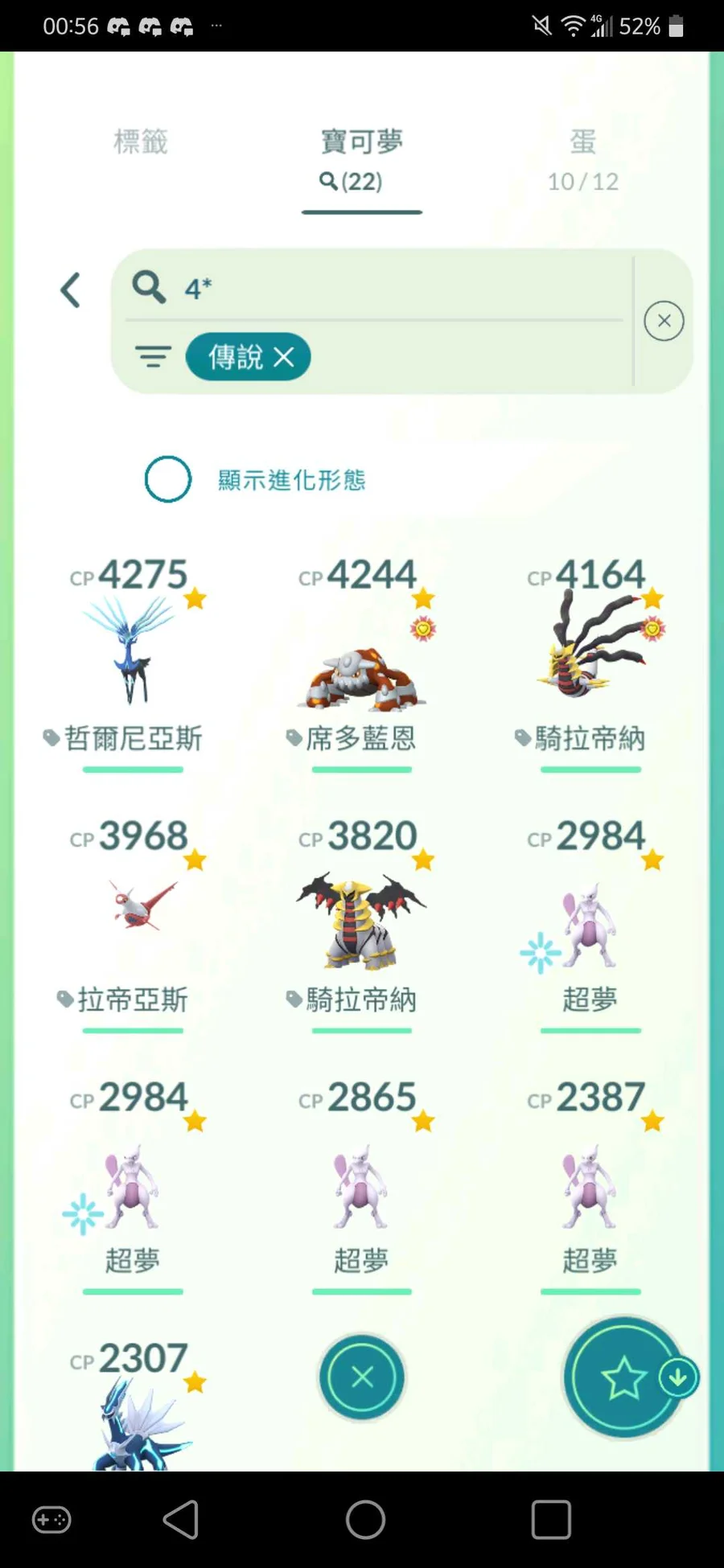Open the filter options icon
This screenshot has width=724, height=1568.
tap(153, 356)
